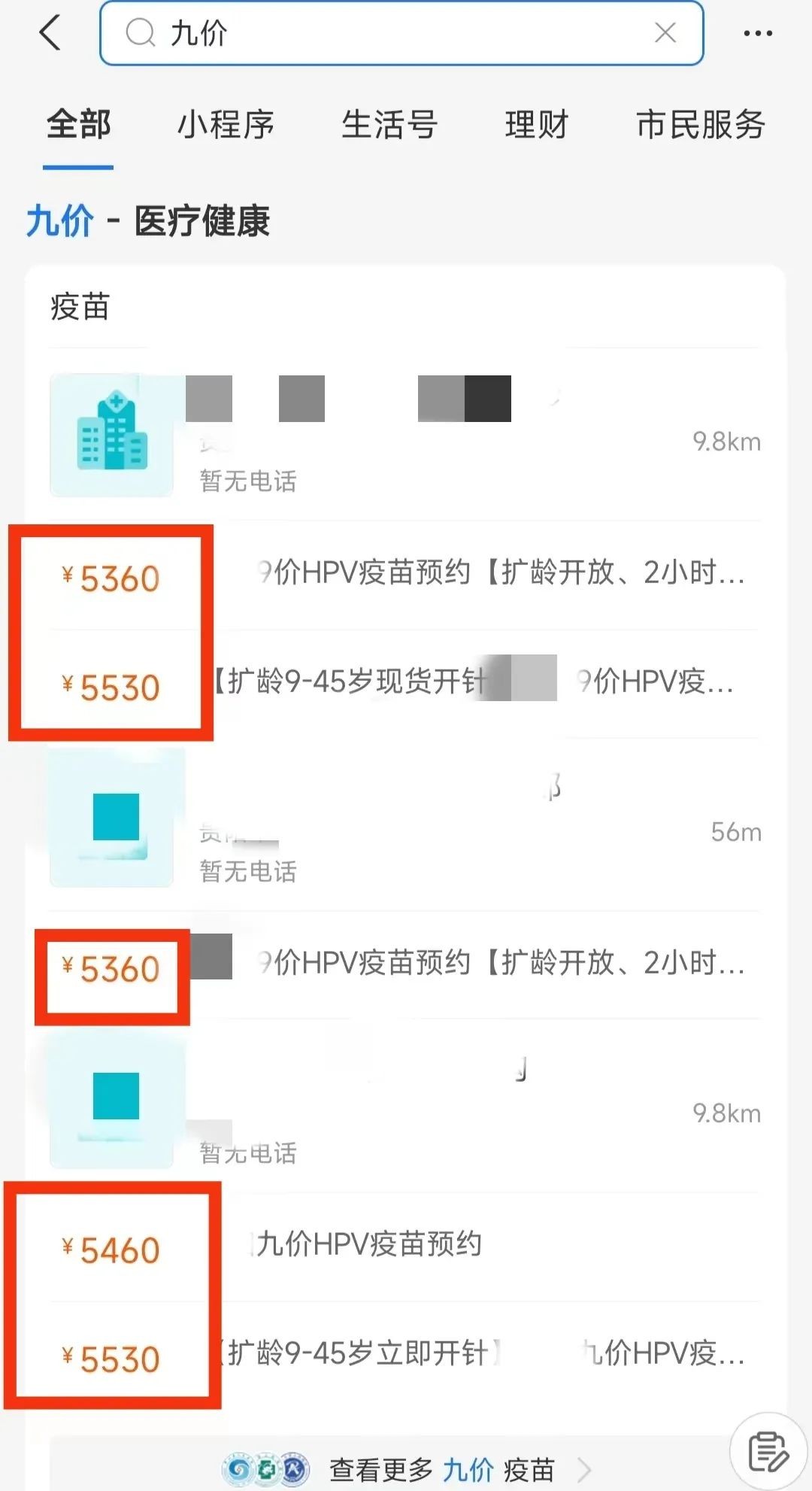Screen dimensions: 812x1491
Task: Switch to the 市民服务 tab
Action: [x=700, y=125]
